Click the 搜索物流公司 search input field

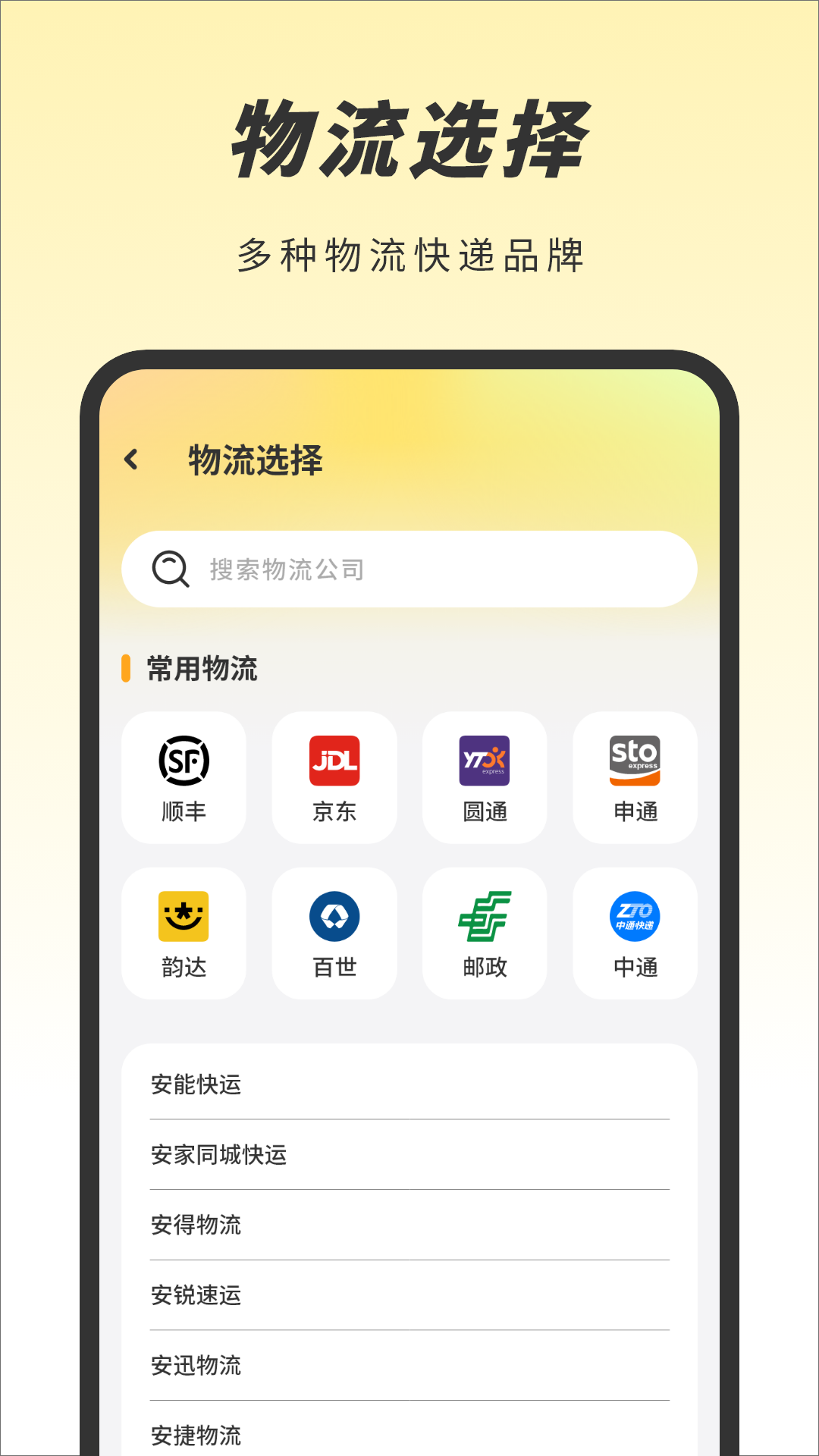coord(409,569)
